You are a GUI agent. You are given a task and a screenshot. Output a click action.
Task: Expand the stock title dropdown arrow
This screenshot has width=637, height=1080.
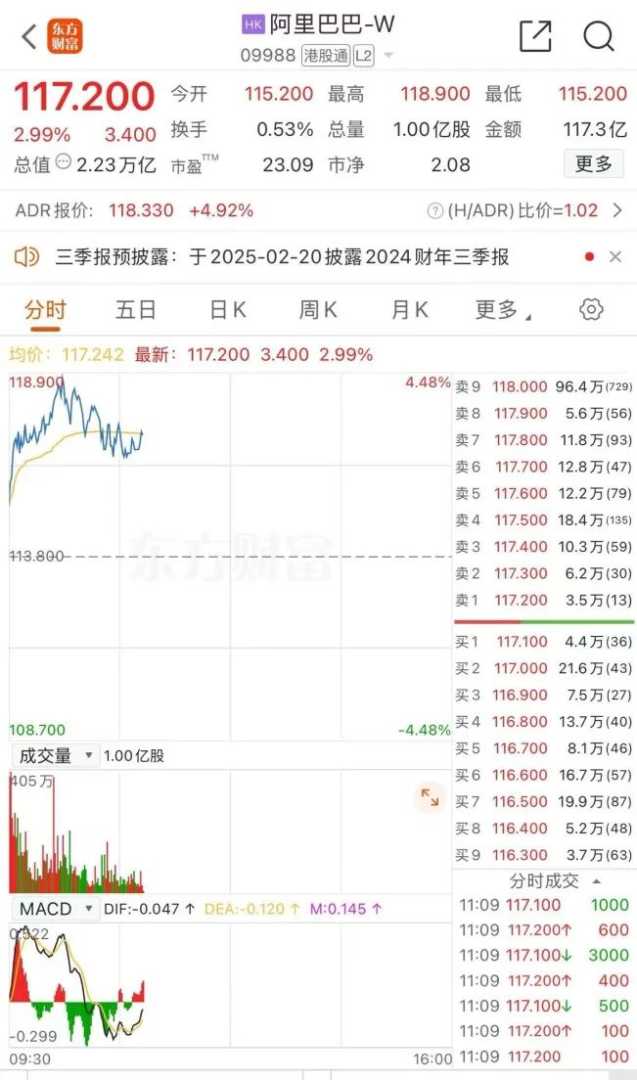tap(388, 56)
